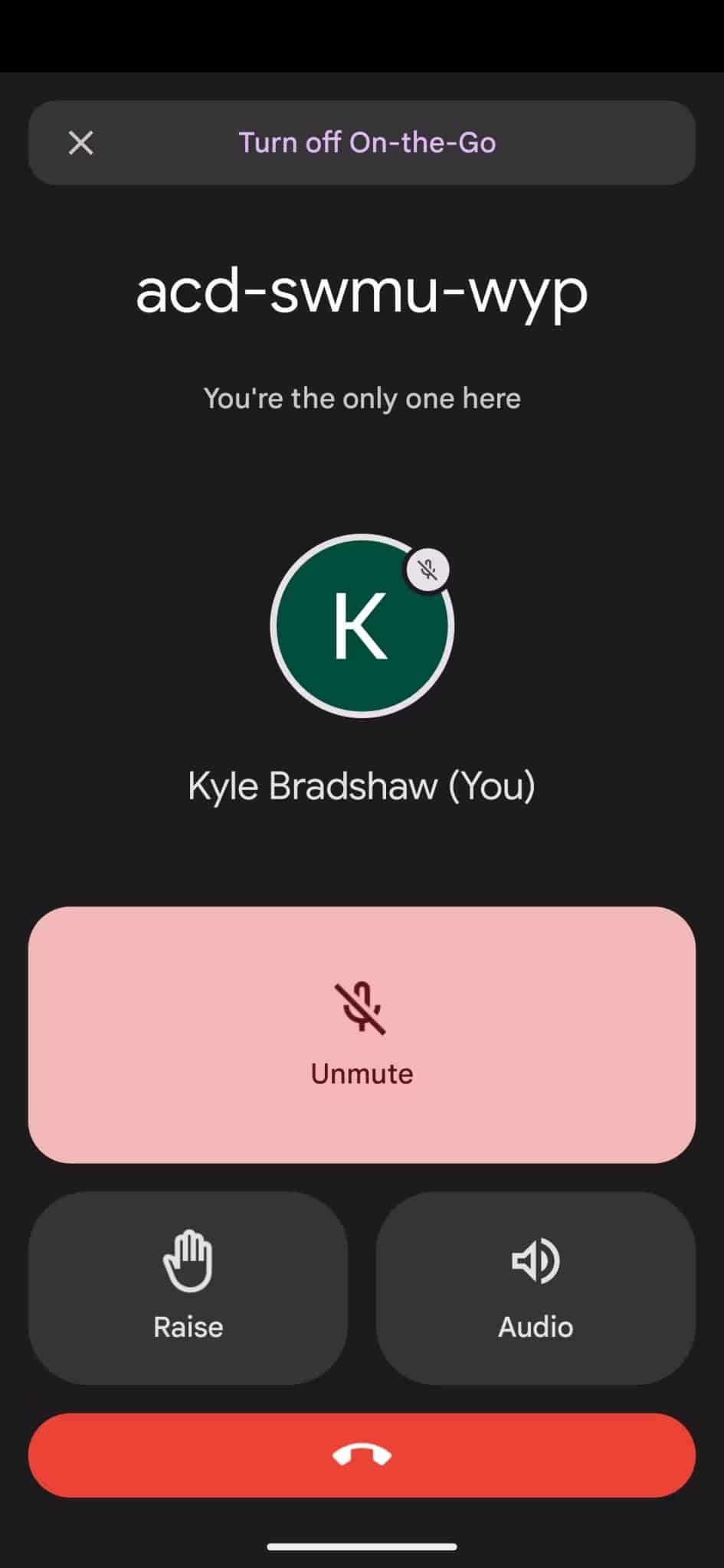Hang up with the red call button
Image resolution: width=724 pixels, height=1568 pixels.
pyautogui.click(x=362, y=1455)
